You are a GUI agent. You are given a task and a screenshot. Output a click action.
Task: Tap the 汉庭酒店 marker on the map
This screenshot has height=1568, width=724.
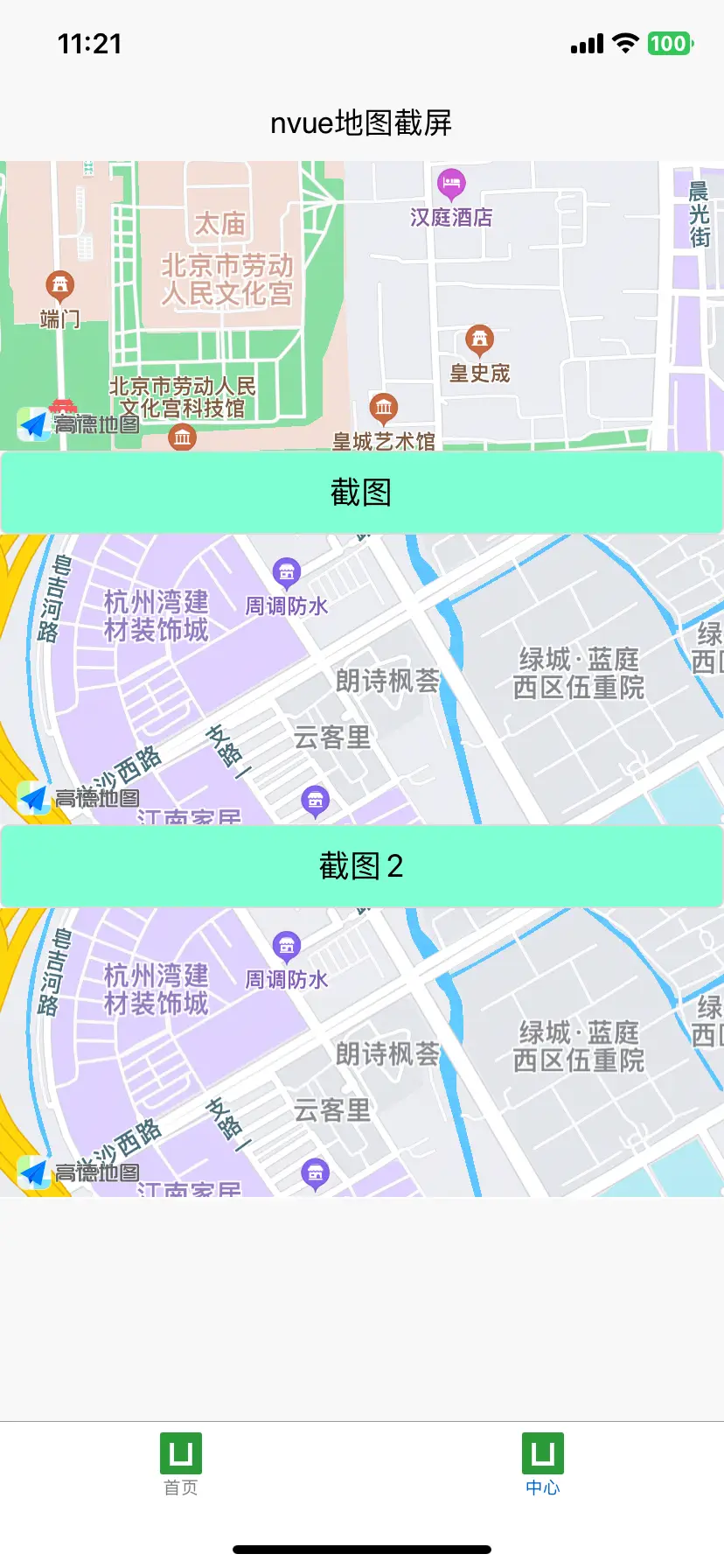(x=451, y=185)
